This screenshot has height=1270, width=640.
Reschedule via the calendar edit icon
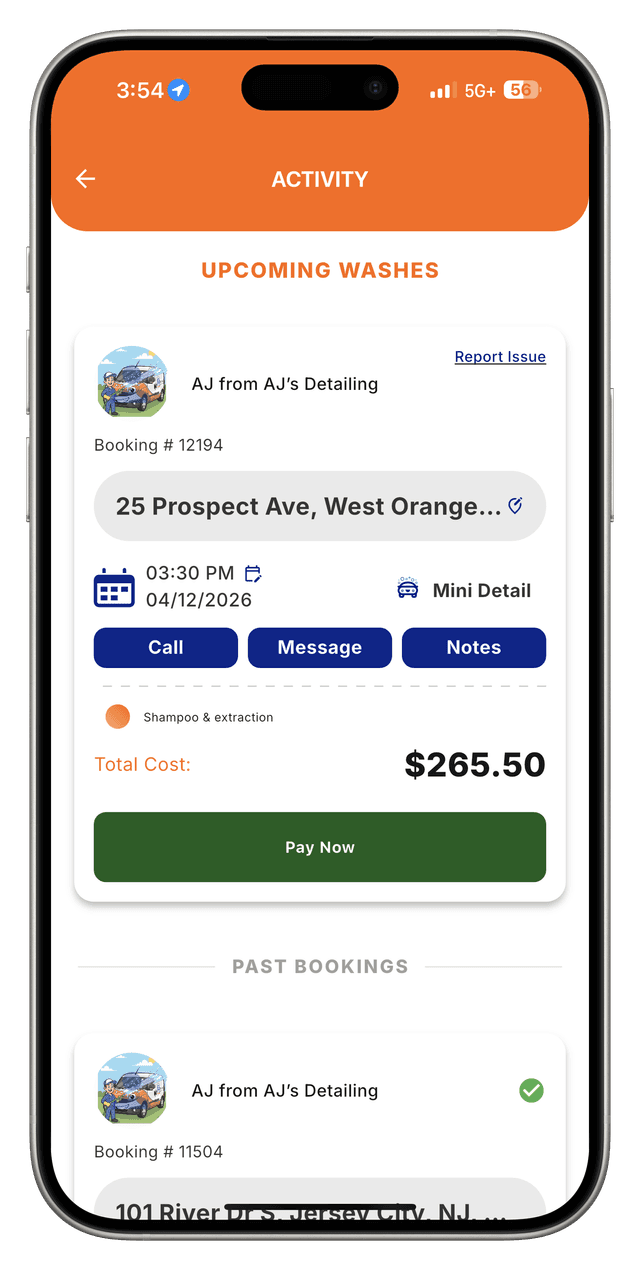254,574
